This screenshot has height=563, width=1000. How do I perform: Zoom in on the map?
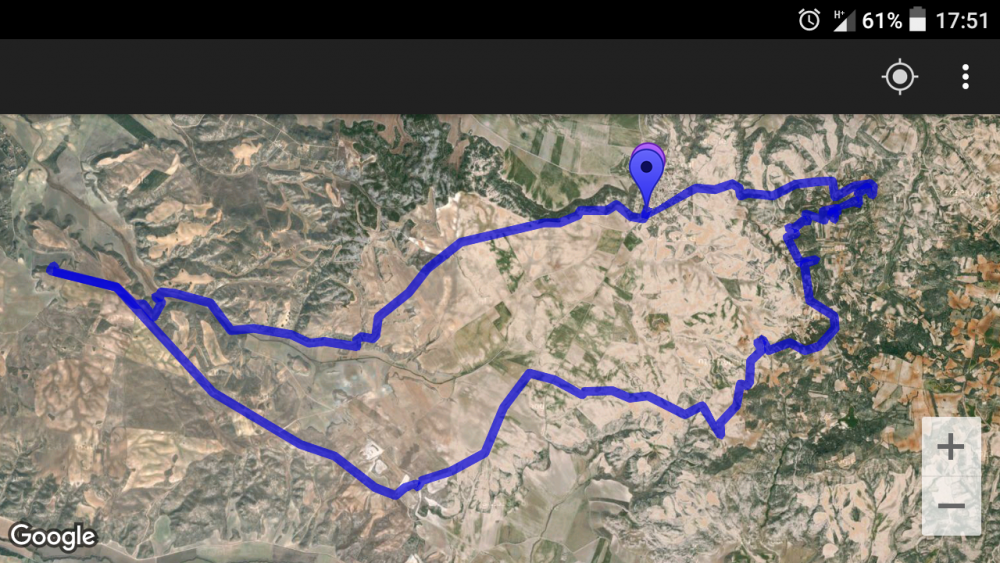(950, 447)
